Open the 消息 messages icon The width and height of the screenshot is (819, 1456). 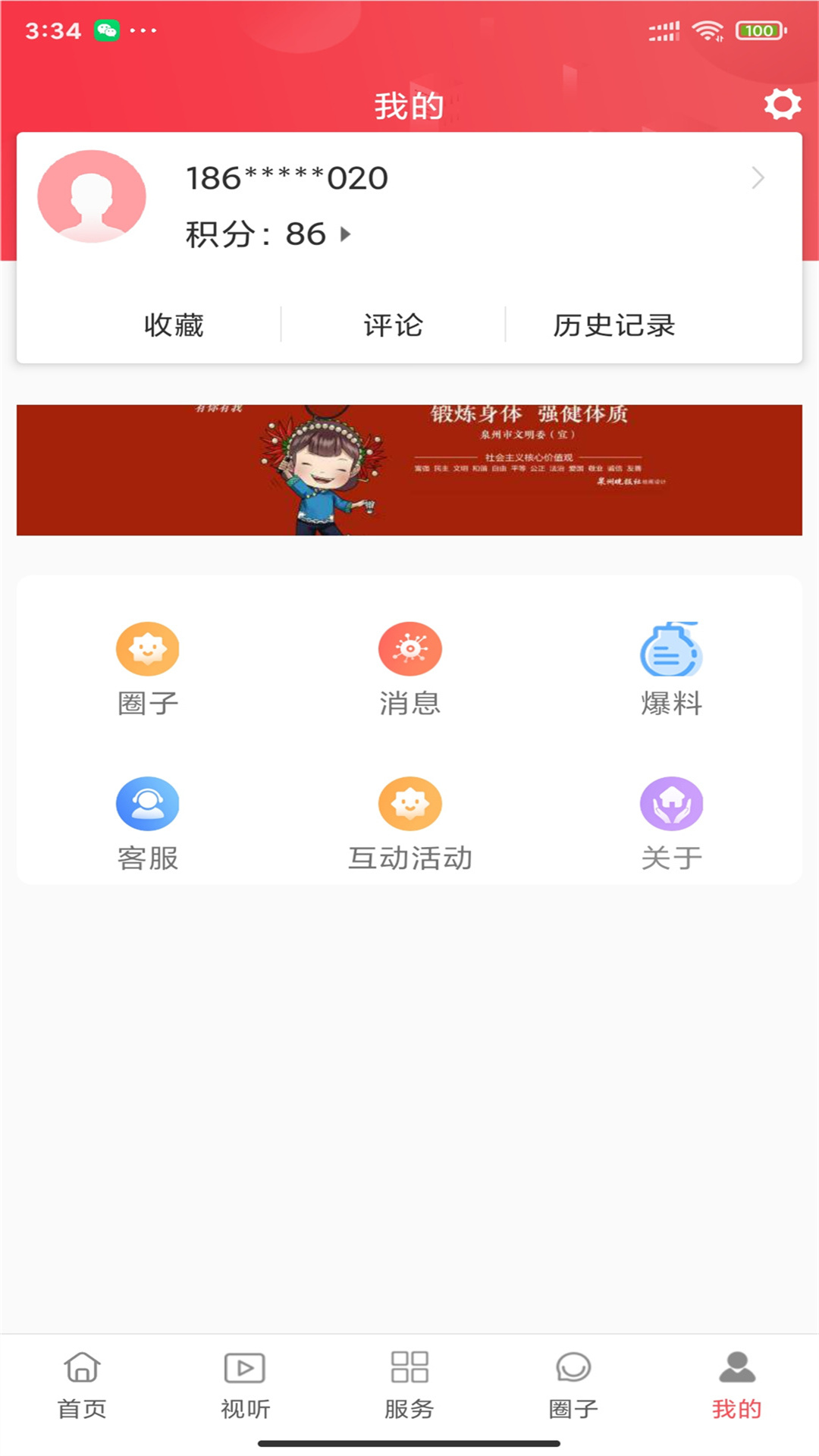(x=409, y=648)
